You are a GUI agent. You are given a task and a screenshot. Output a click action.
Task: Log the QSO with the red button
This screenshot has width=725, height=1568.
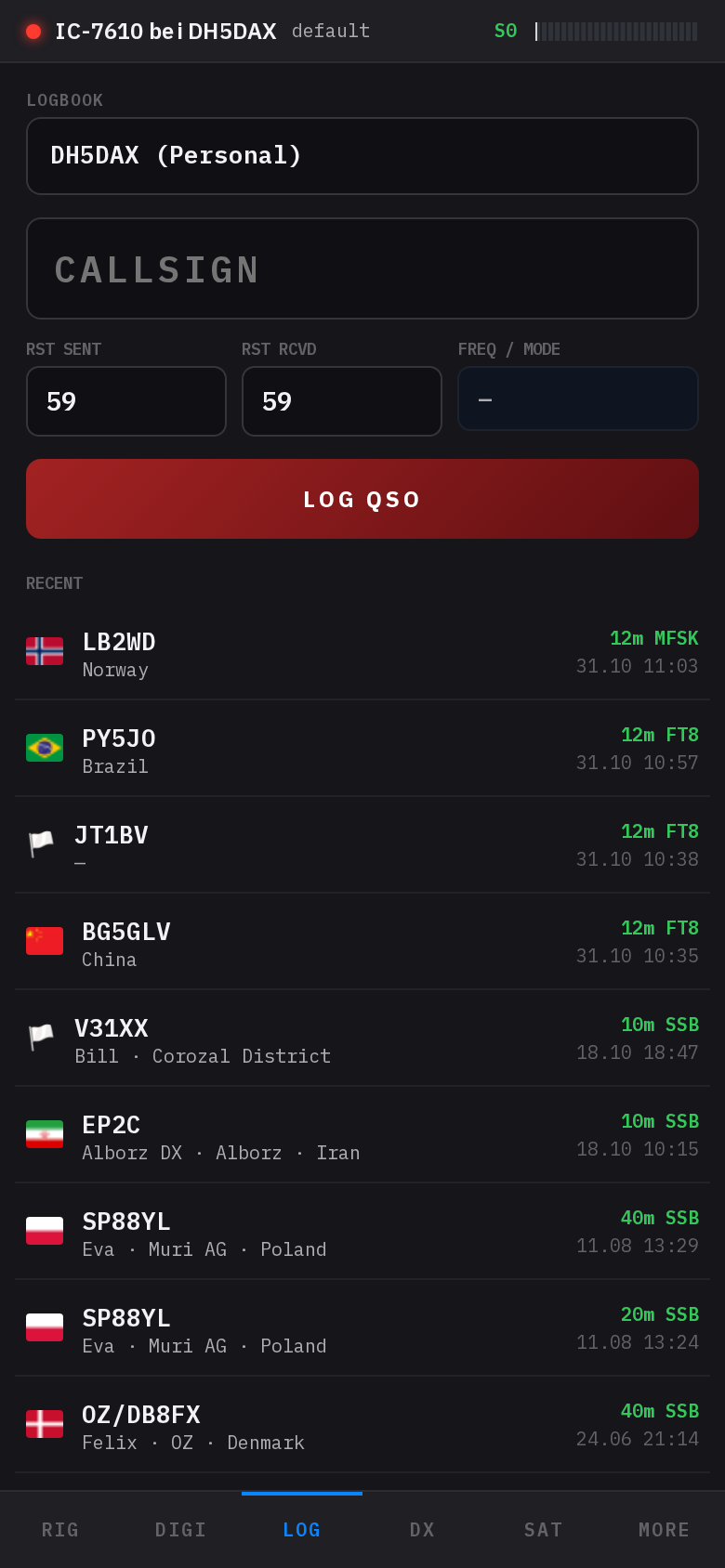click(362, 499)
